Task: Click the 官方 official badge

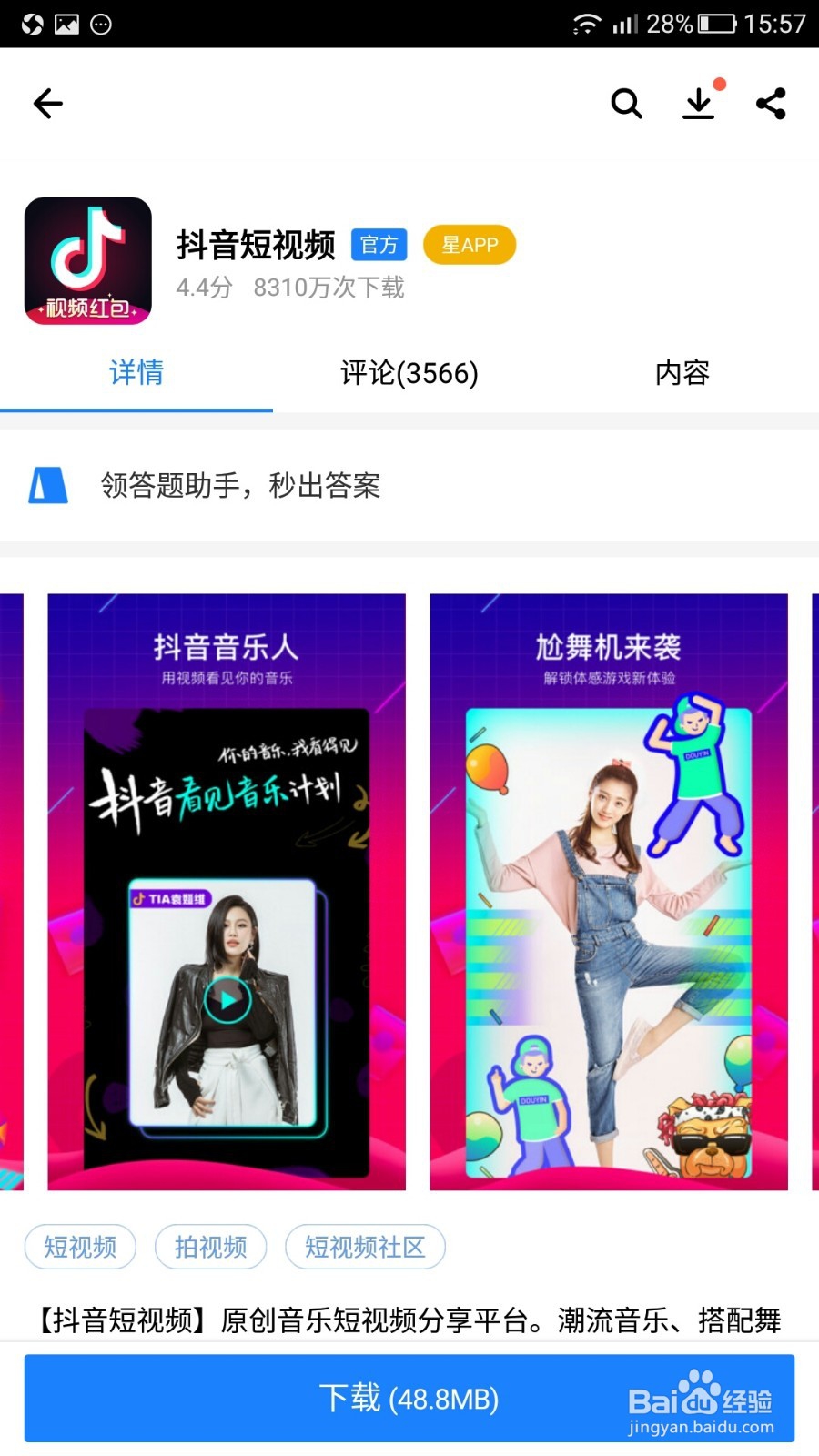Action: coord(379,244)
